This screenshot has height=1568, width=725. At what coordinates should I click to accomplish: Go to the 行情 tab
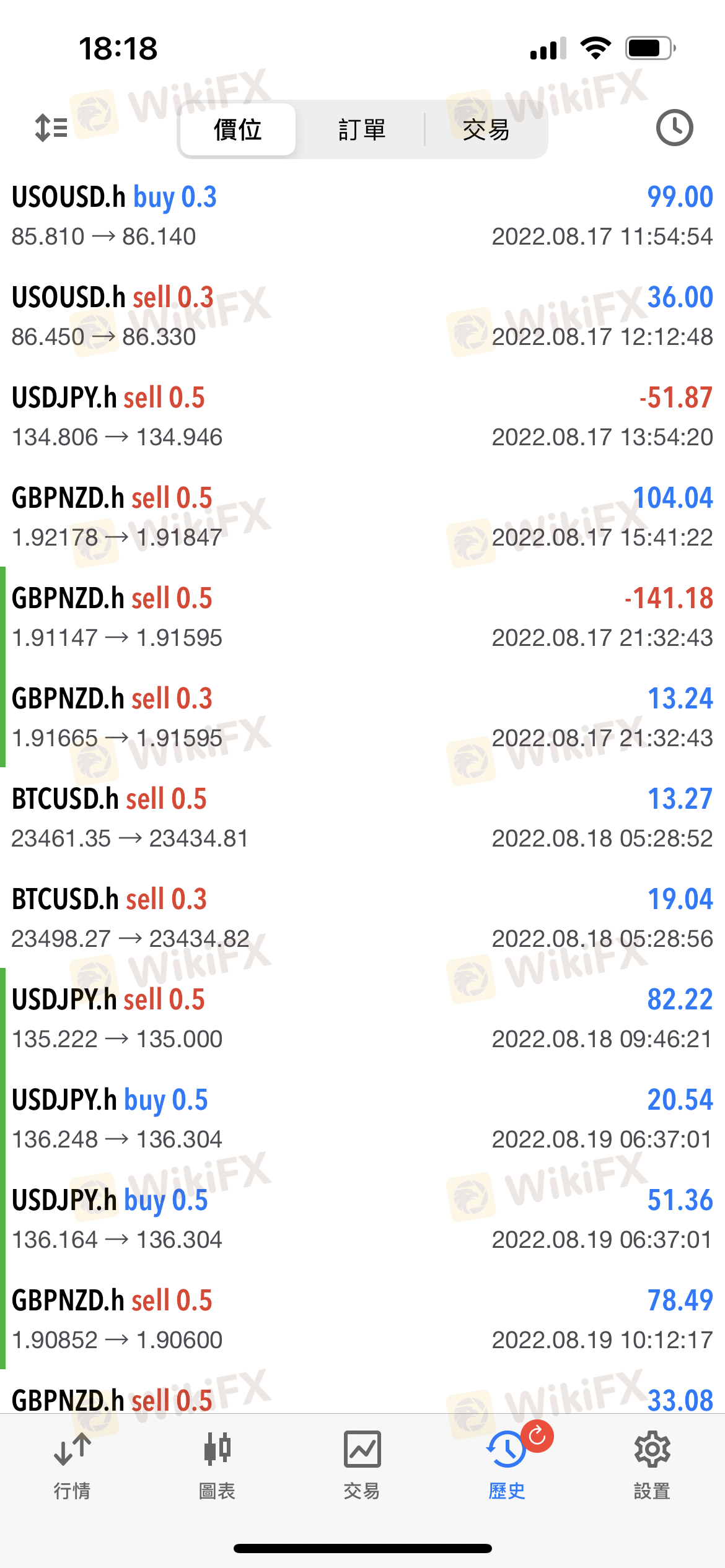pos(72,1465)
